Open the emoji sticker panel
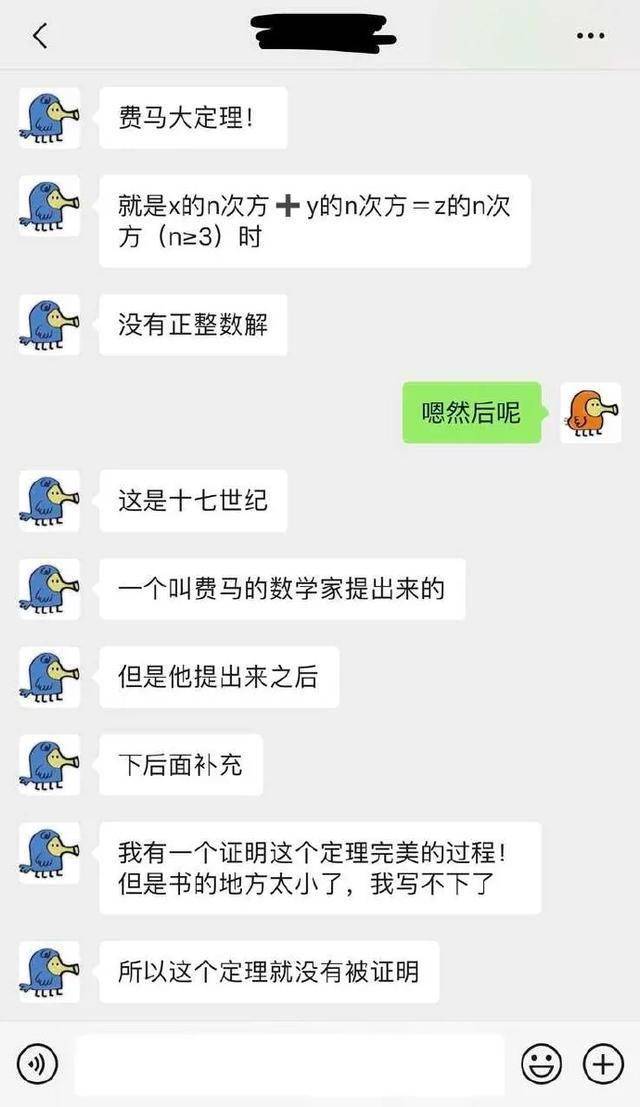 tap(541, 1064)
